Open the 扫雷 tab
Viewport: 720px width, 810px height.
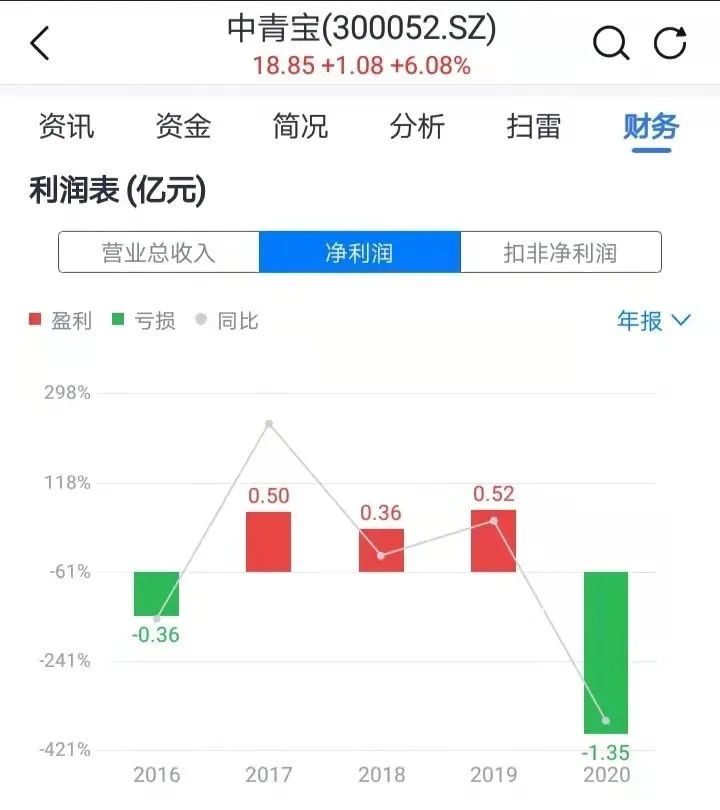[x=536, y=127]
